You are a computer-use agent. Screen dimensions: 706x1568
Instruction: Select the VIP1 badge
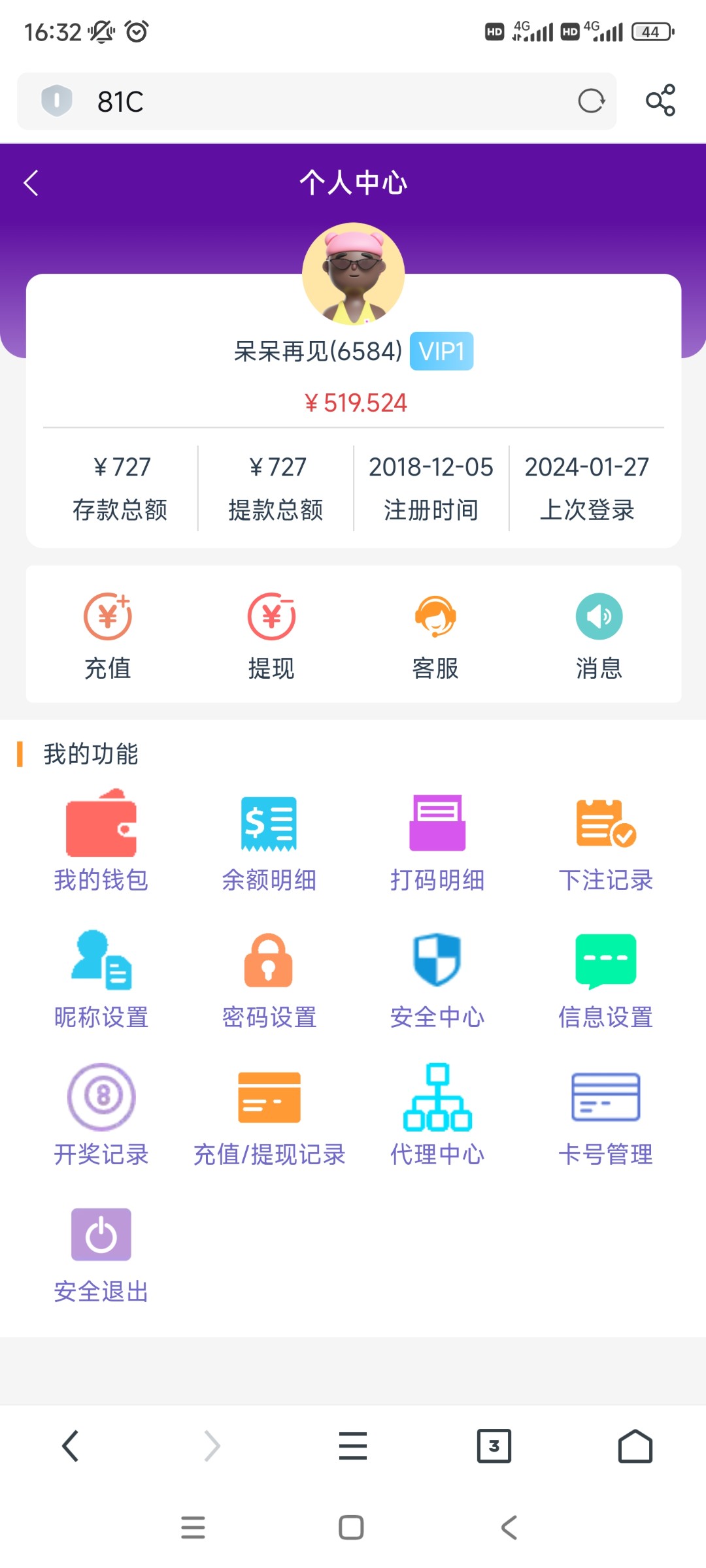click(441, 350)
